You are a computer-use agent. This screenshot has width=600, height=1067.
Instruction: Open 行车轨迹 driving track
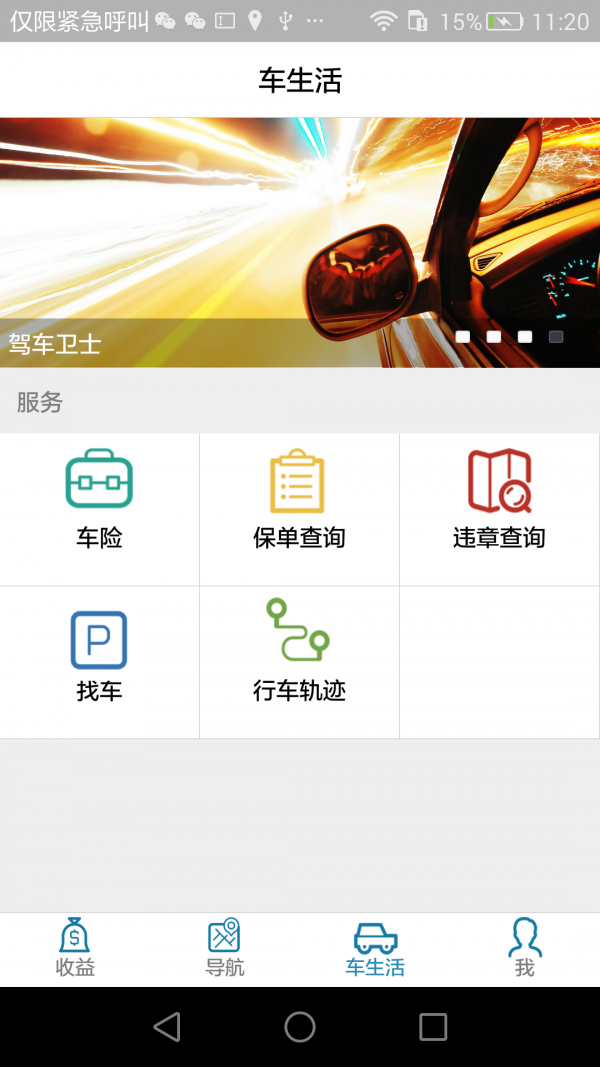[x=299, y=661]
